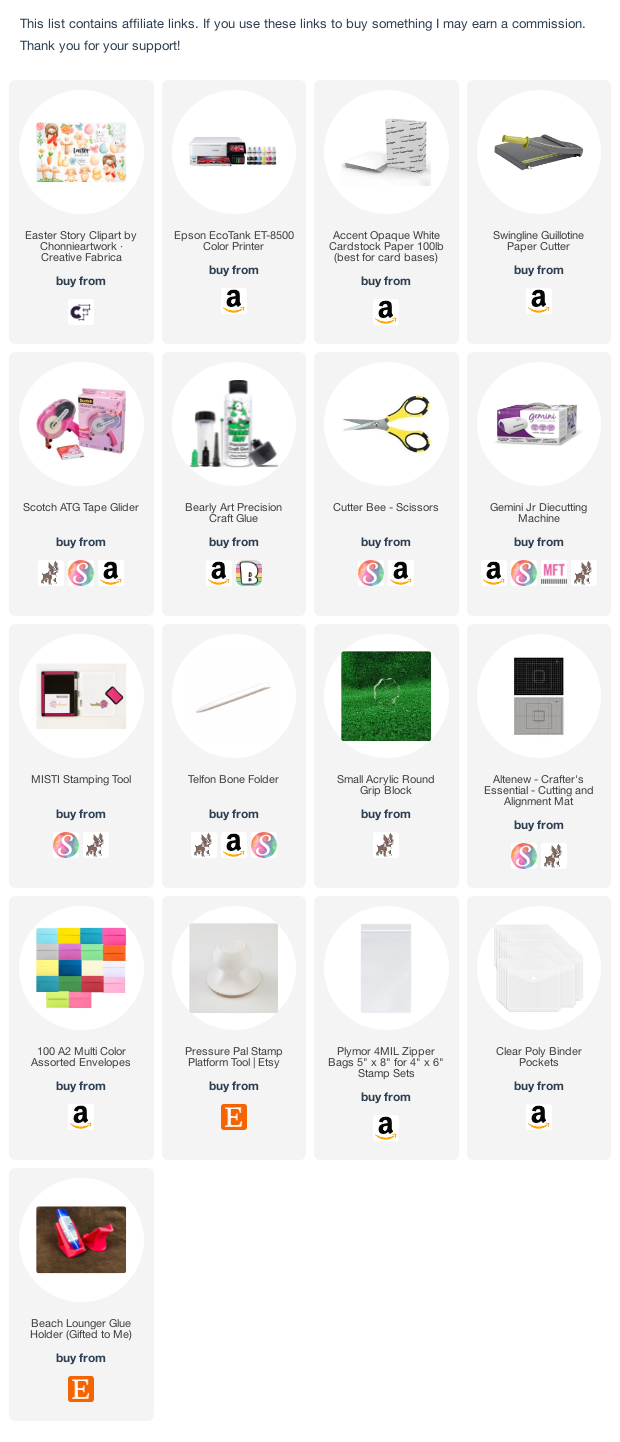
Task: Buy 100 A2 Multi Color Envelopes on Amazon
Action: pos(81,1117)
